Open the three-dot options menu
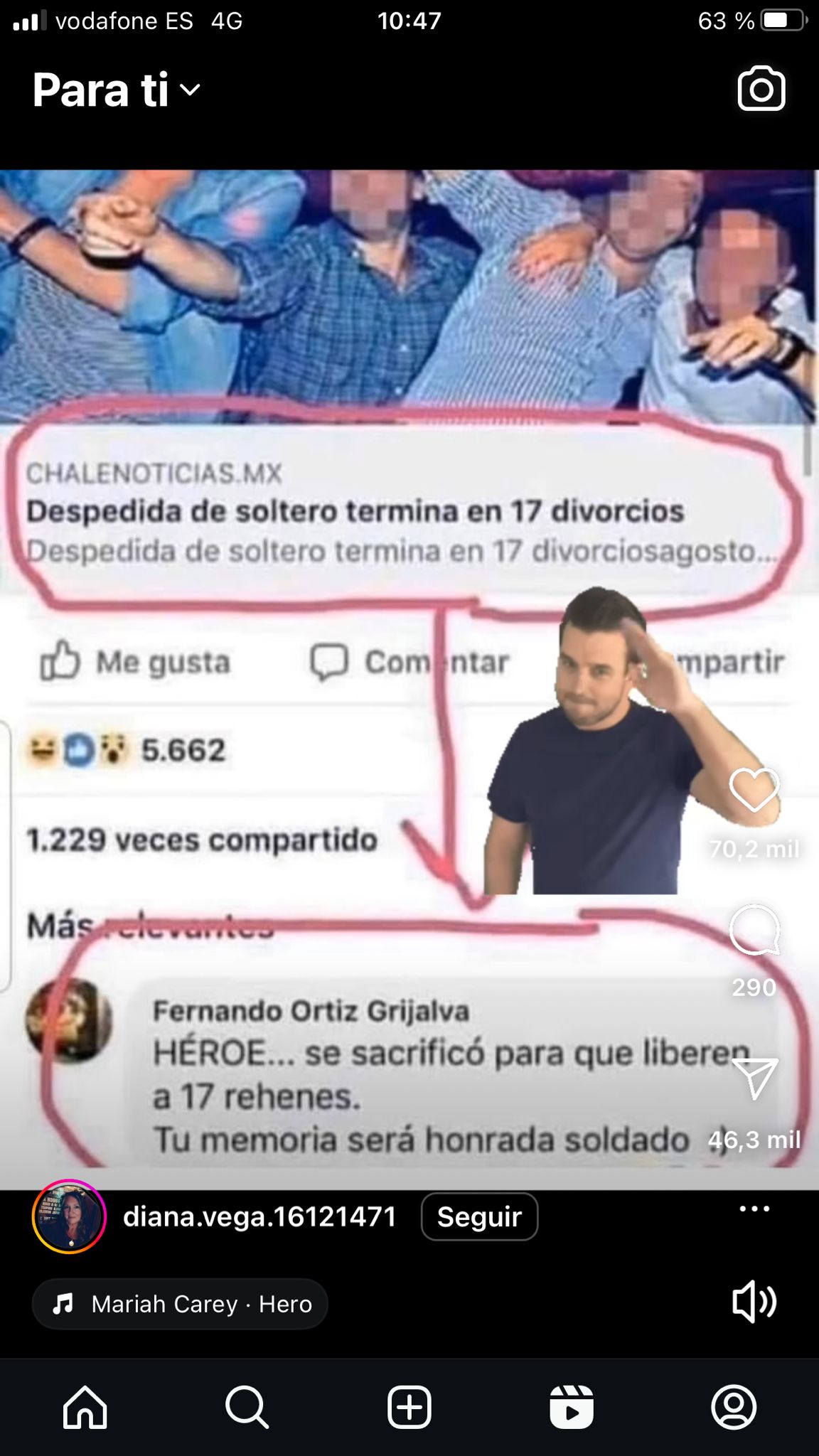This screenshot has height=1456, width=819. pyautogui.click(x=754, y=1209)
